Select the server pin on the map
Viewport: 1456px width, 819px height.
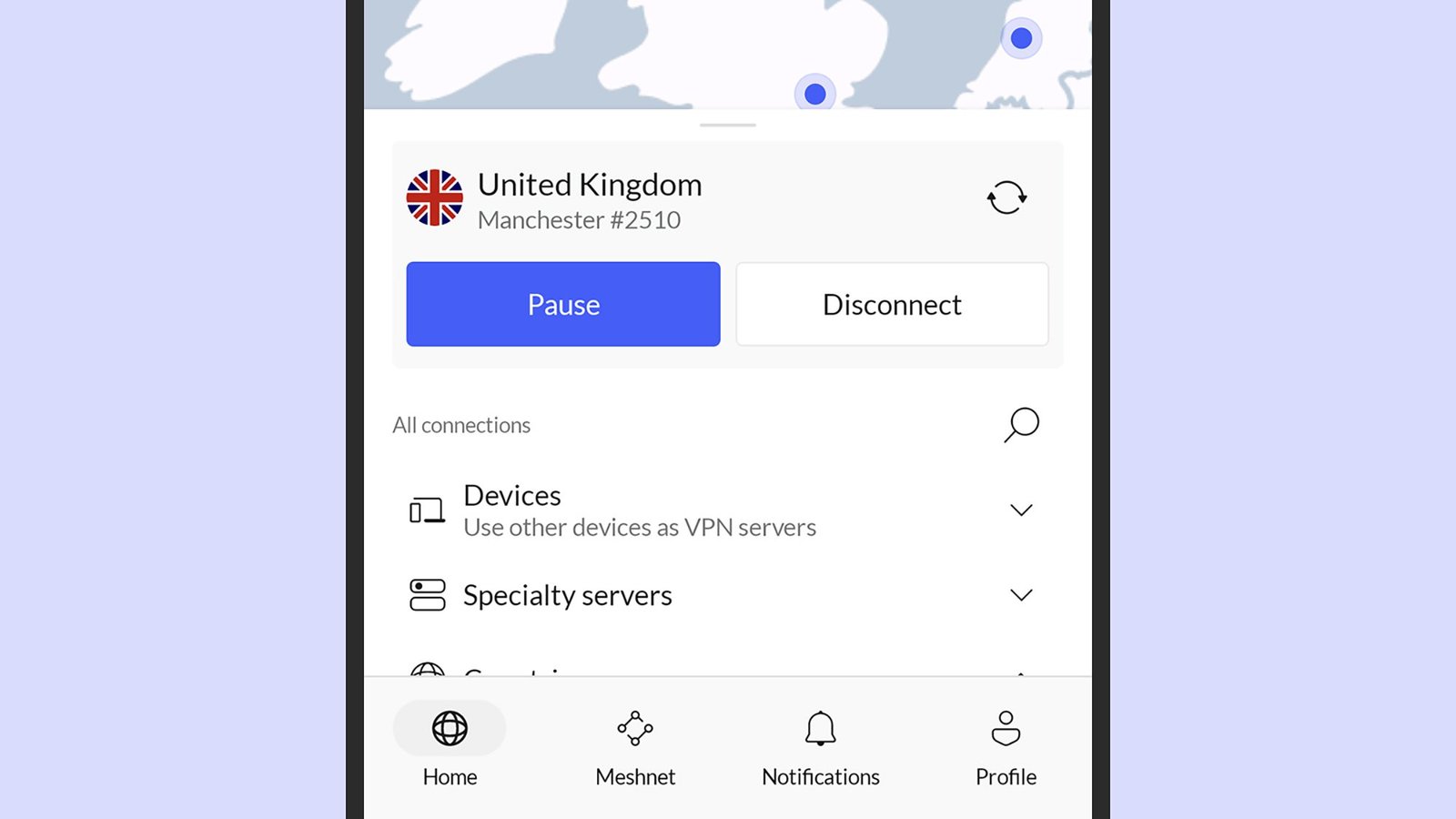(x=815, y=94)
